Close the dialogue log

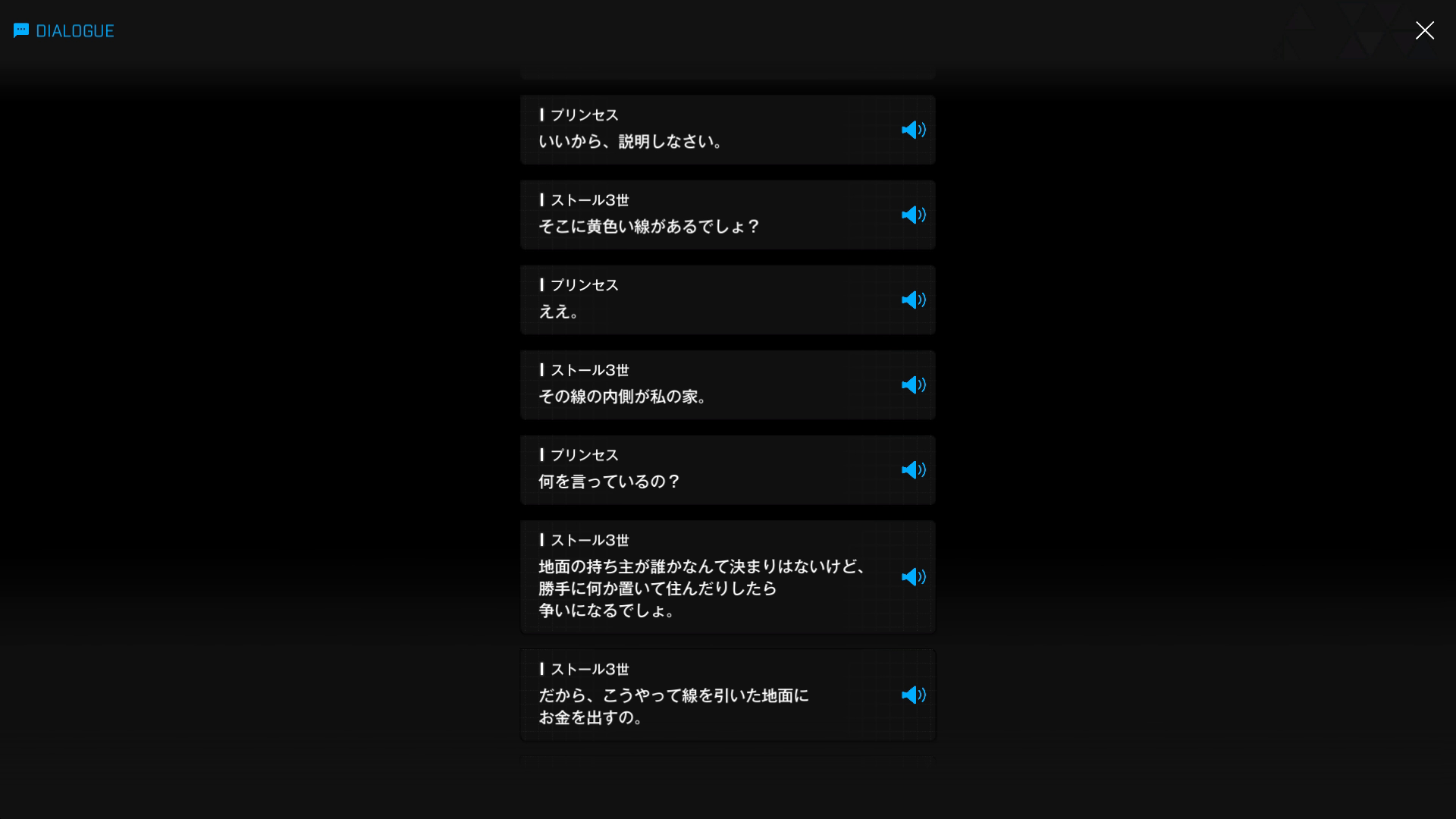tap(1424, 30)
